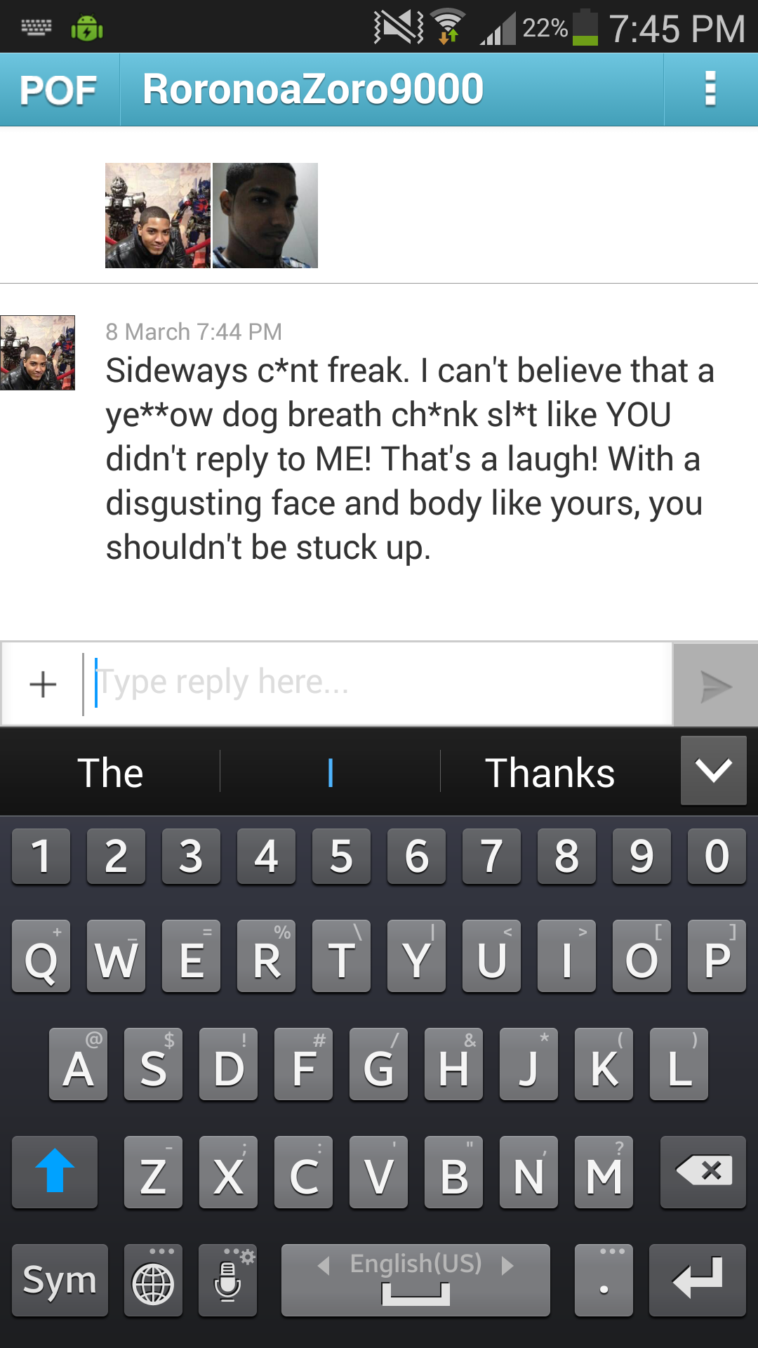Open the three-dot overflow menu

coord(710,89)
